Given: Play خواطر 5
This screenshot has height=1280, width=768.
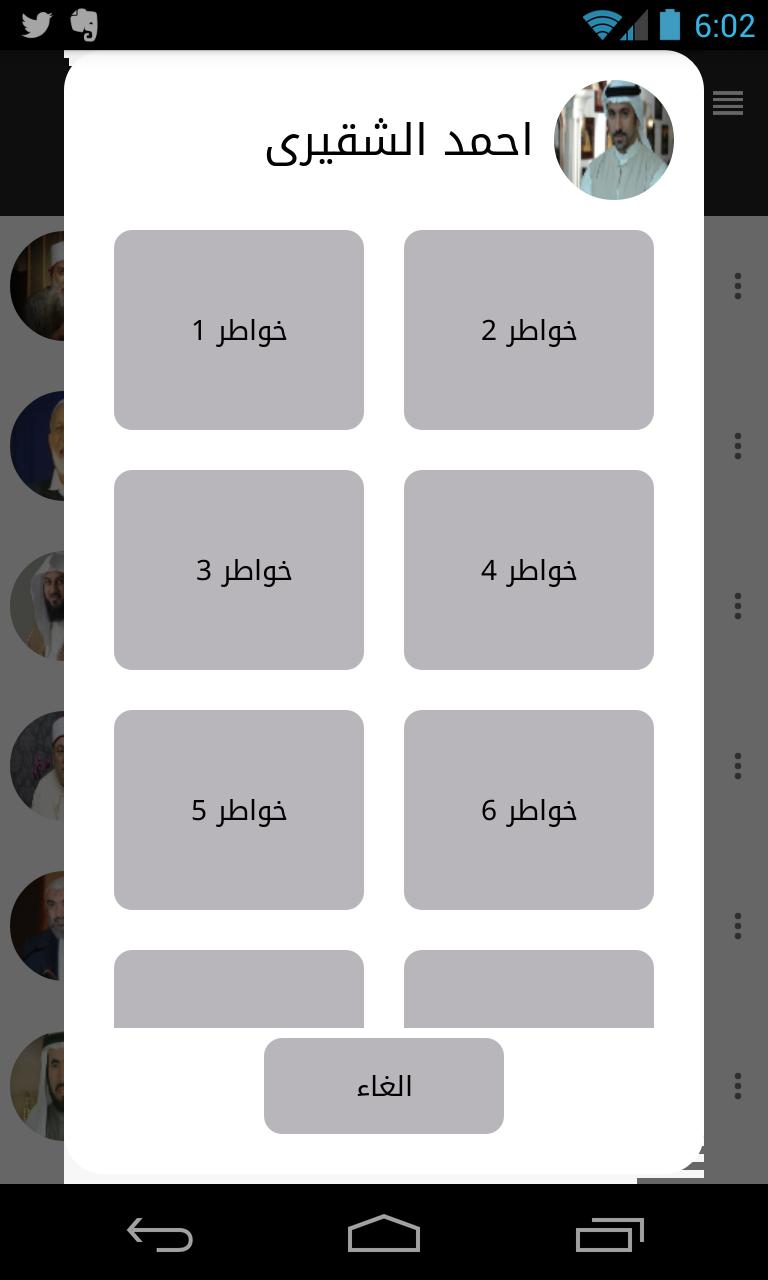Looking at the screenshot, I should pyautogui.click(x=239, y=810).
